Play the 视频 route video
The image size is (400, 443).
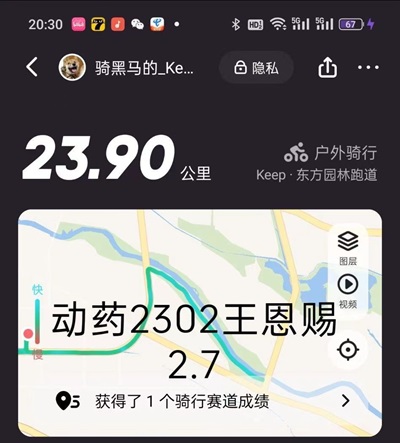click(348, 291)
